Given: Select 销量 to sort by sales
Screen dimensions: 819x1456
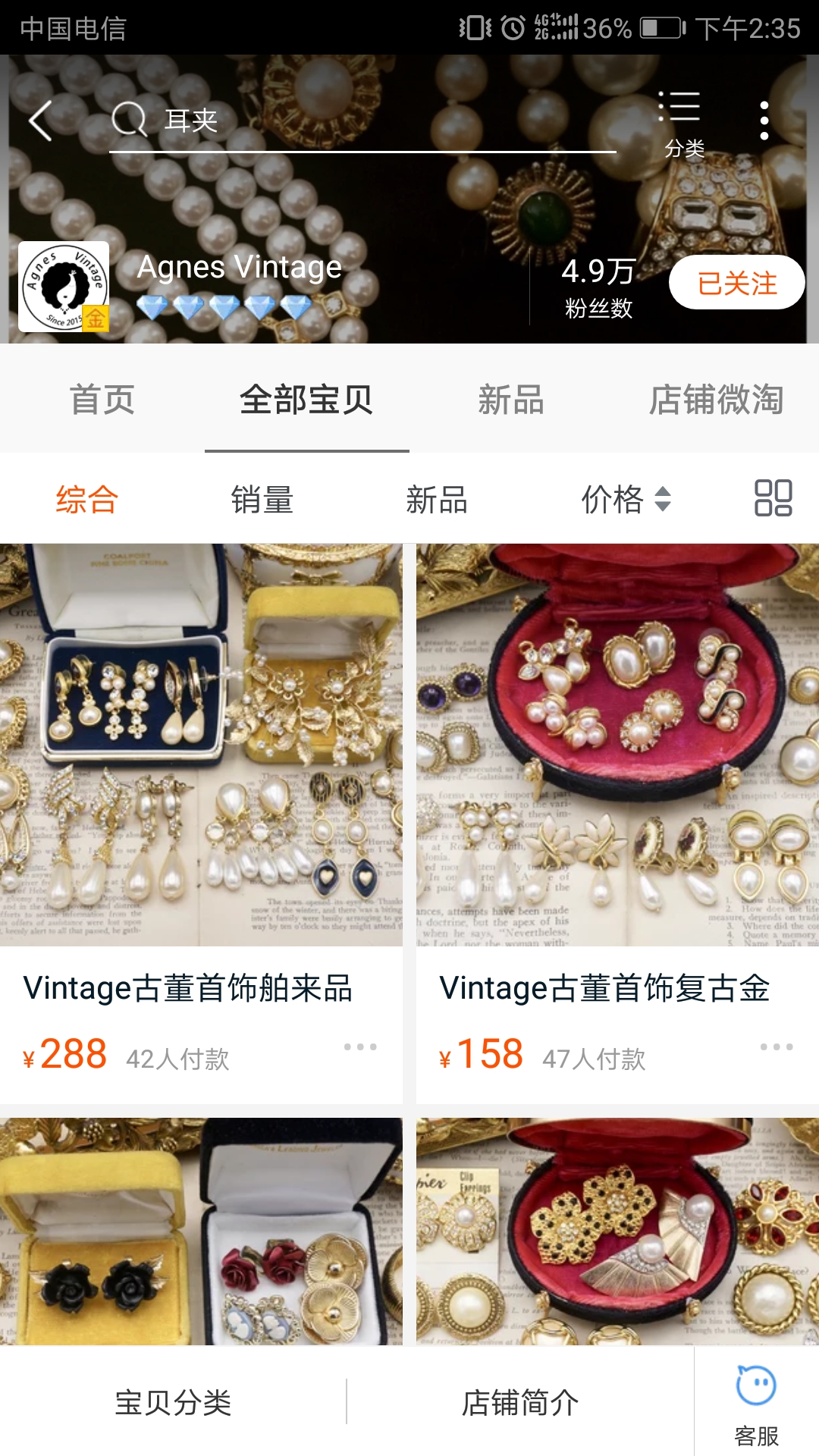Looking at the screenshot, I should (262, 500).
